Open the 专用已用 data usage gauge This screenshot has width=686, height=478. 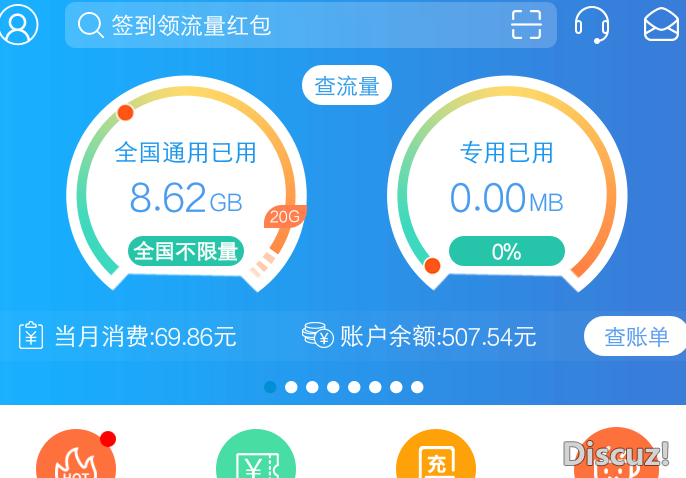pos(506,190)
